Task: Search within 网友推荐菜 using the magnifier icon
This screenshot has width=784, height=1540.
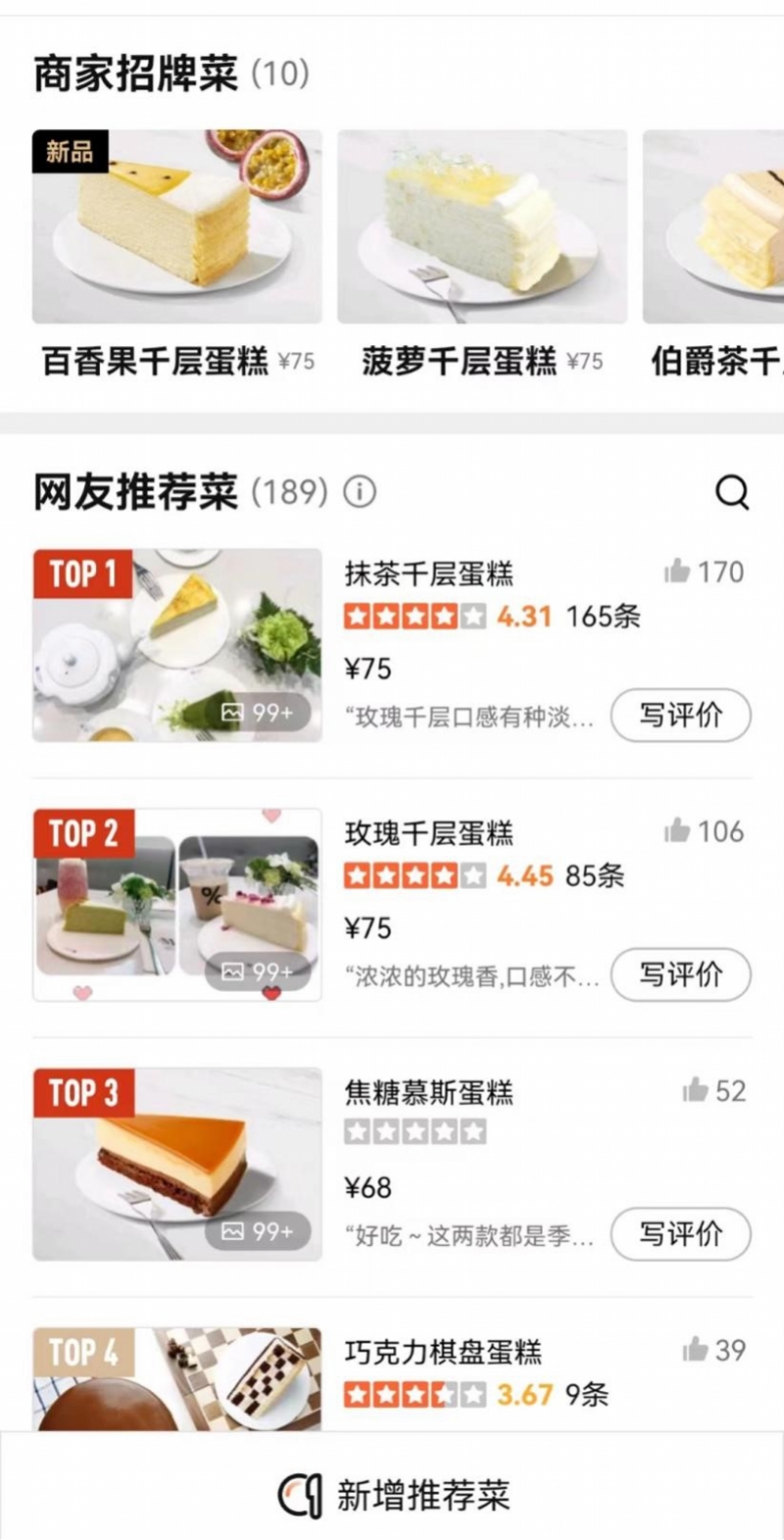Action: point(732,492)
